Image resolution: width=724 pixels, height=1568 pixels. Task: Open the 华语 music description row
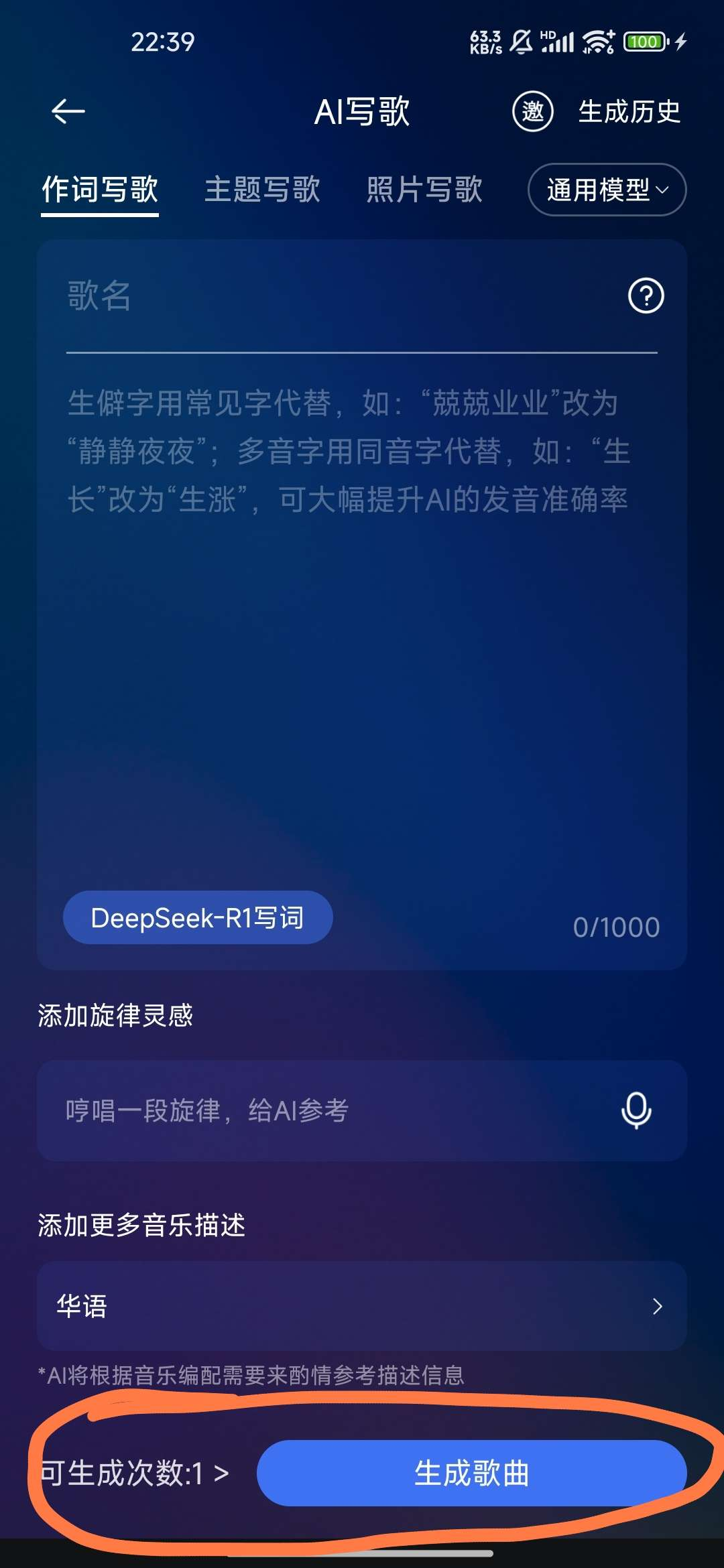coord(362,1306)
